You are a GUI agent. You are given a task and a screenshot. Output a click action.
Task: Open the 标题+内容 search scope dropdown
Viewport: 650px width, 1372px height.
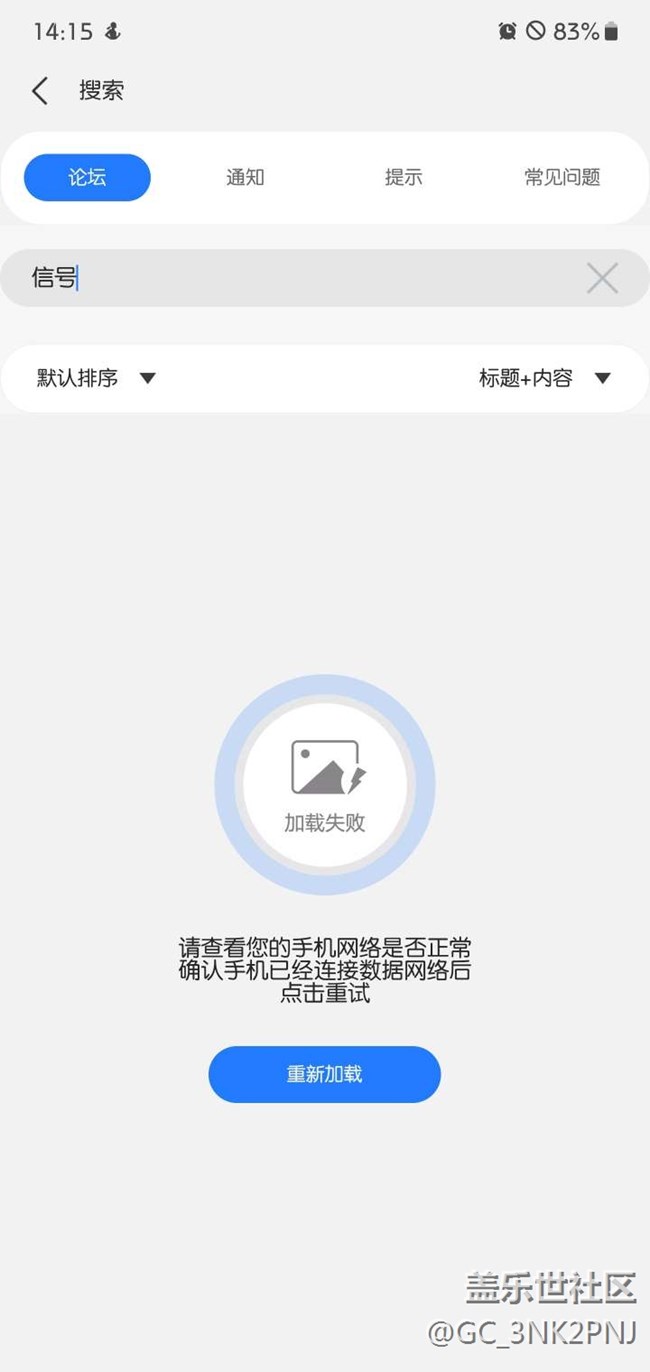click(x=544, y=378)
